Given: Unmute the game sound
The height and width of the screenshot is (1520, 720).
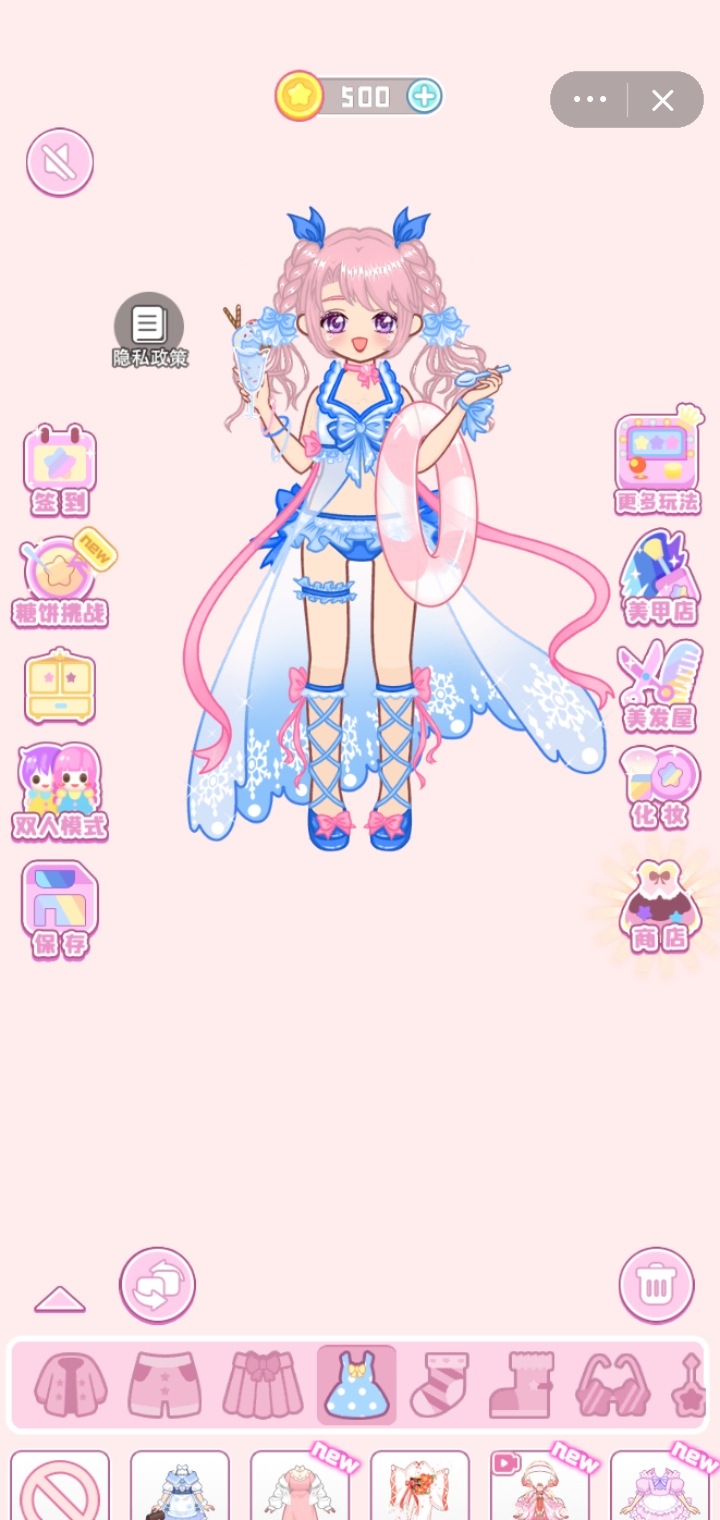Looking at the screenshot, I should point(60,162).
